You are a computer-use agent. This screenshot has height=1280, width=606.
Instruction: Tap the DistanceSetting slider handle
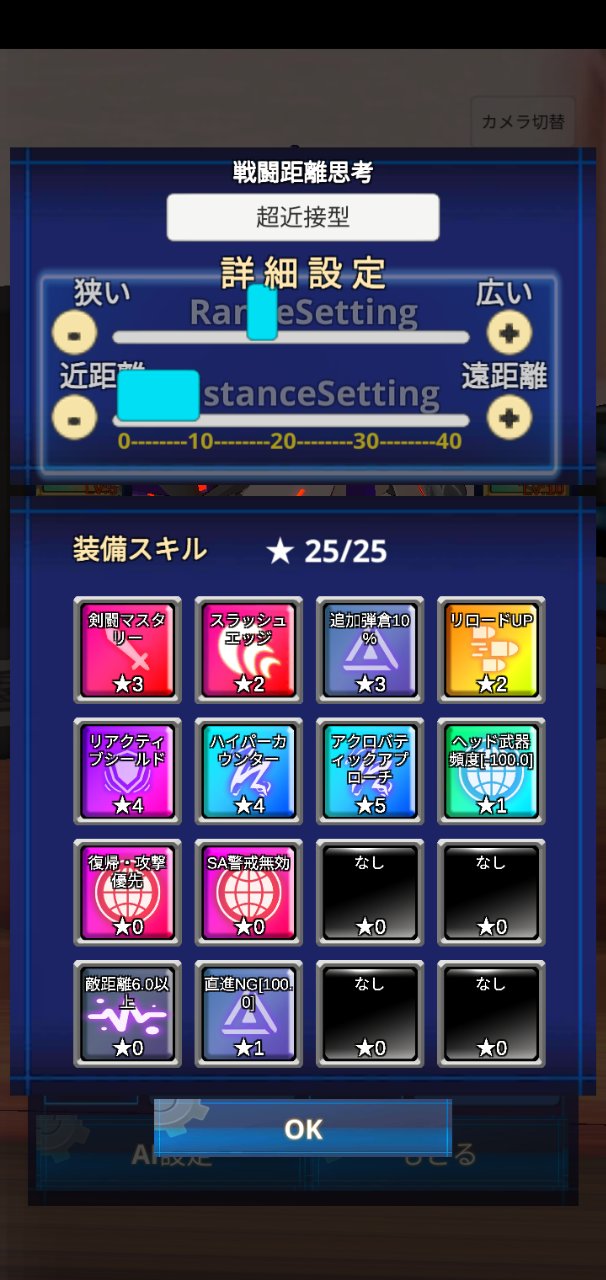pyautogui.click(x=158, y=395)
